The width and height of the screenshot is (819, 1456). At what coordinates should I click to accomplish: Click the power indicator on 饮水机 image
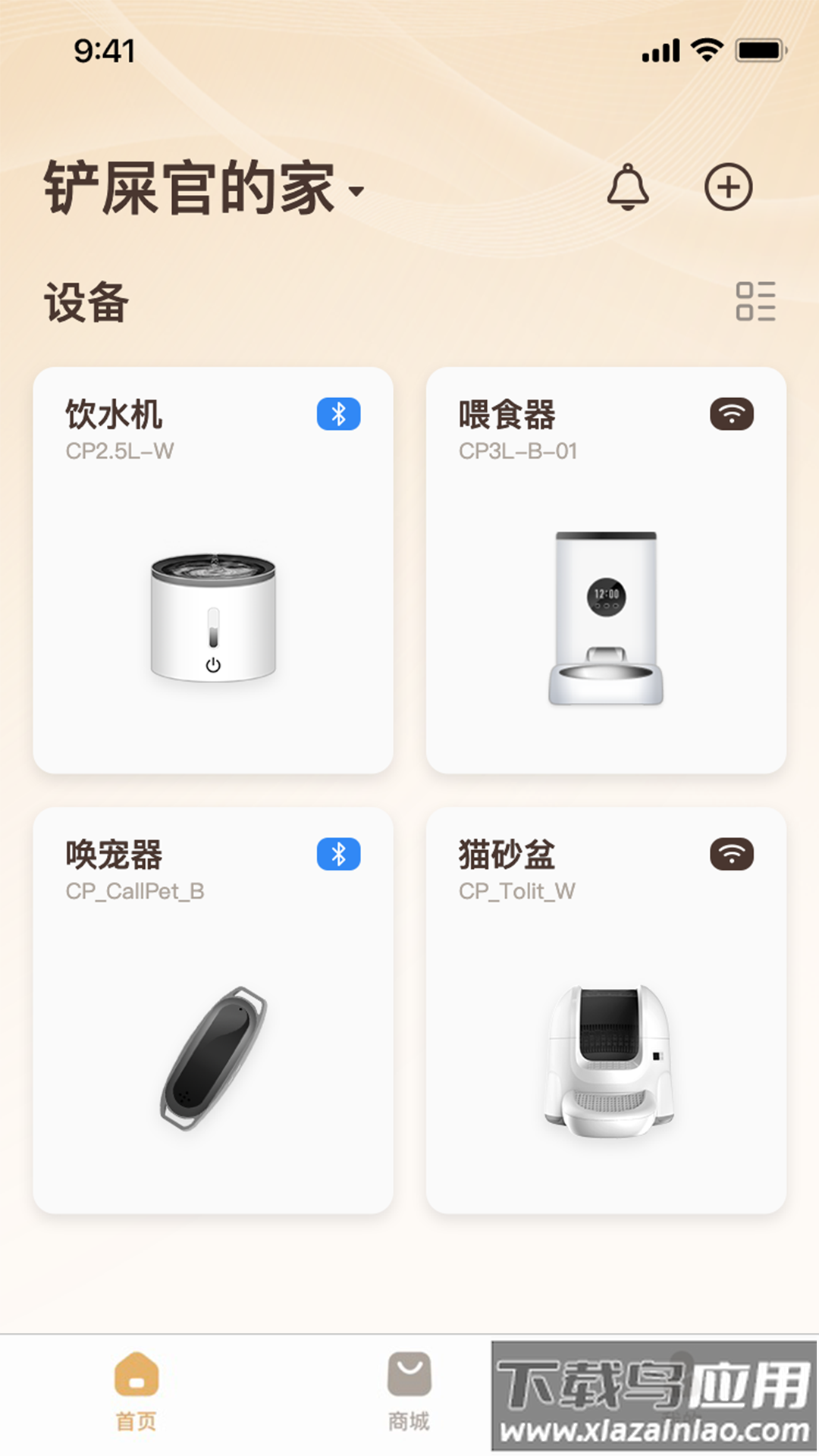213,665
